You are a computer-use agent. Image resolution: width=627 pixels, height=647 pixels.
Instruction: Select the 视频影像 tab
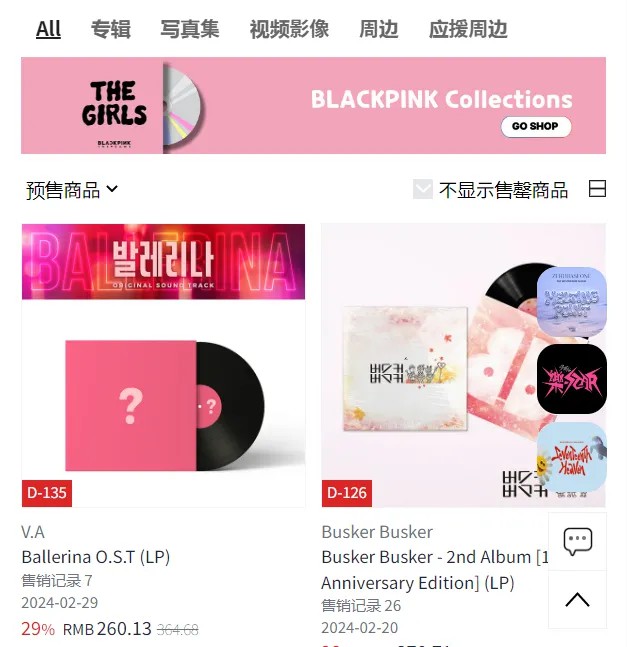click(289, 29)
